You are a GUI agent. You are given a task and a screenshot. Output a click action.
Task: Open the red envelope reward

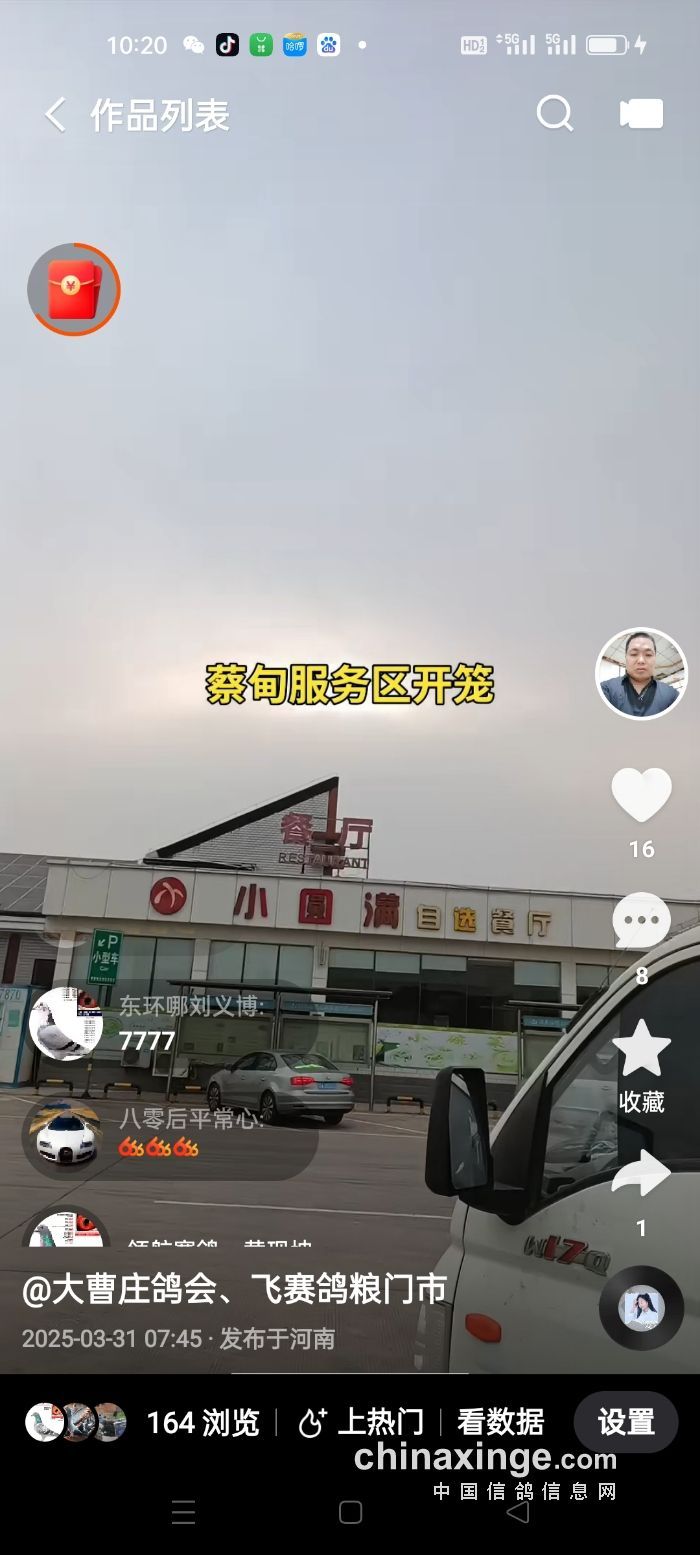pos(73,289)
